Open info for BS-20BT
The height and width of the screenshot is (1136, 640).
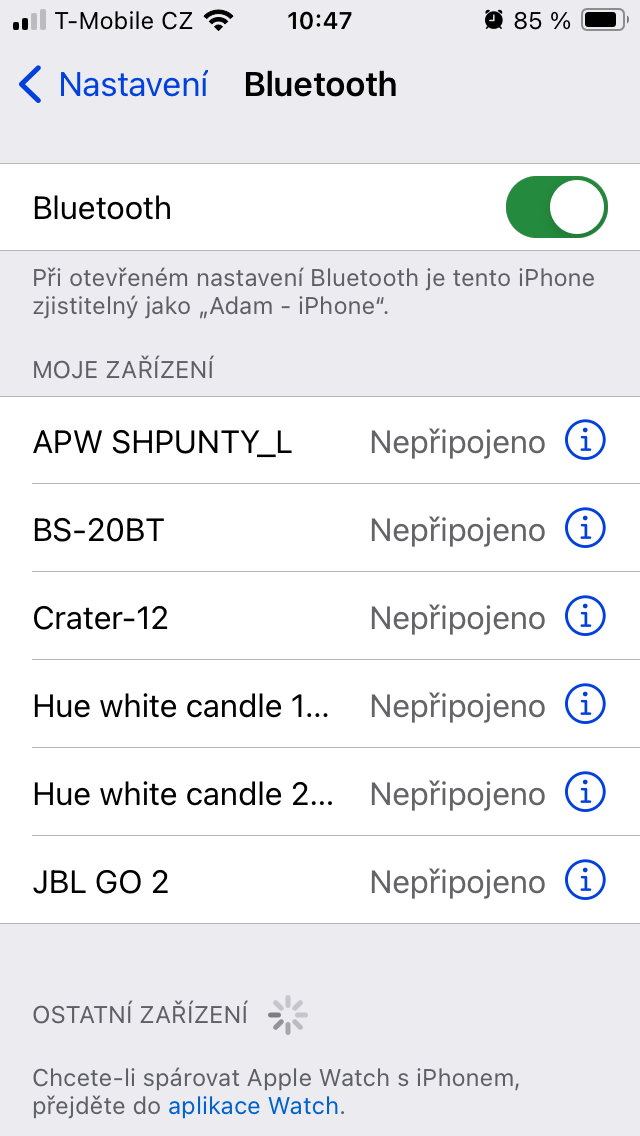pyautogui.click(x=585, y=528)
